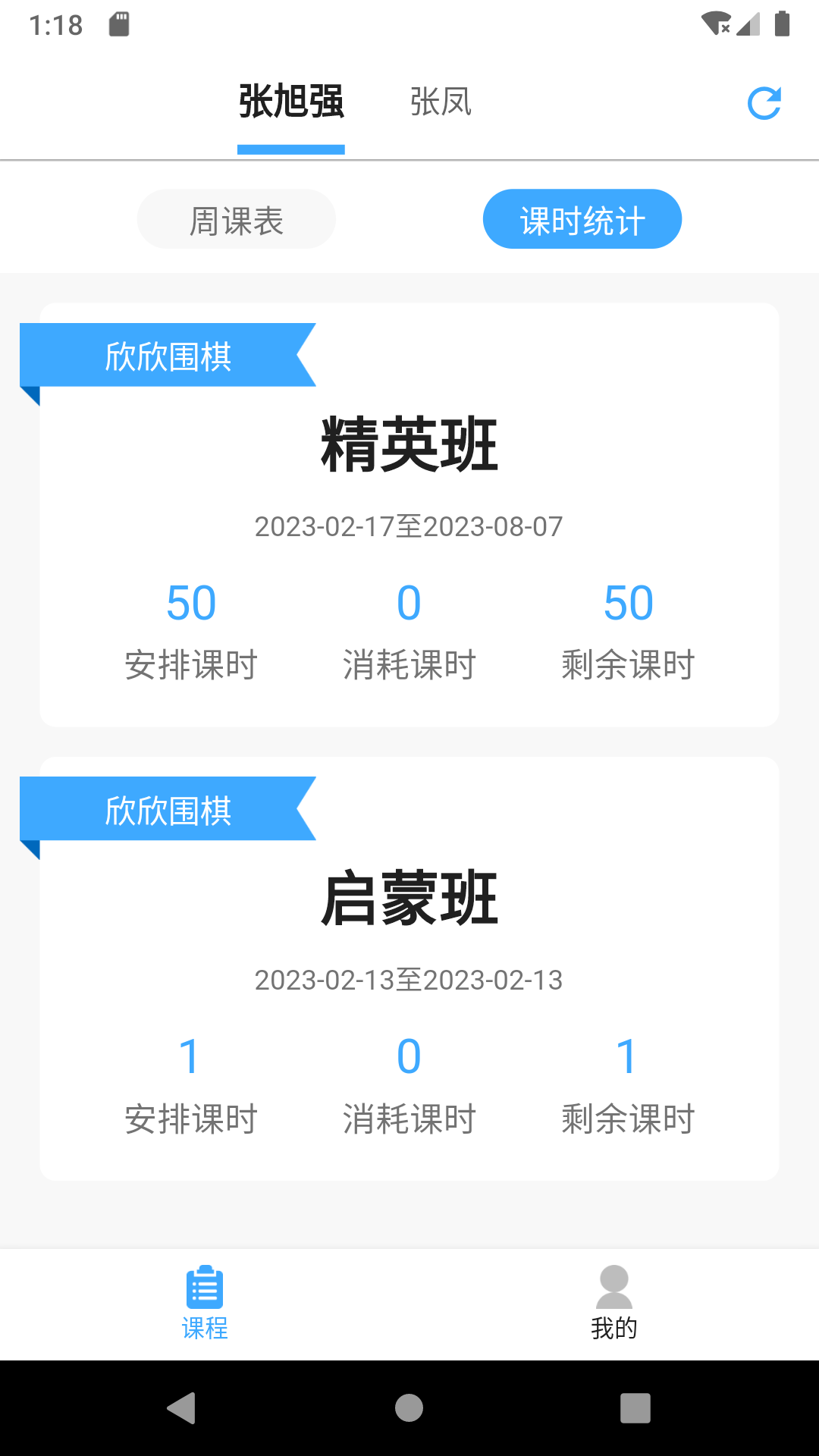Open the 我的 profile tab

click(613, 1303)
